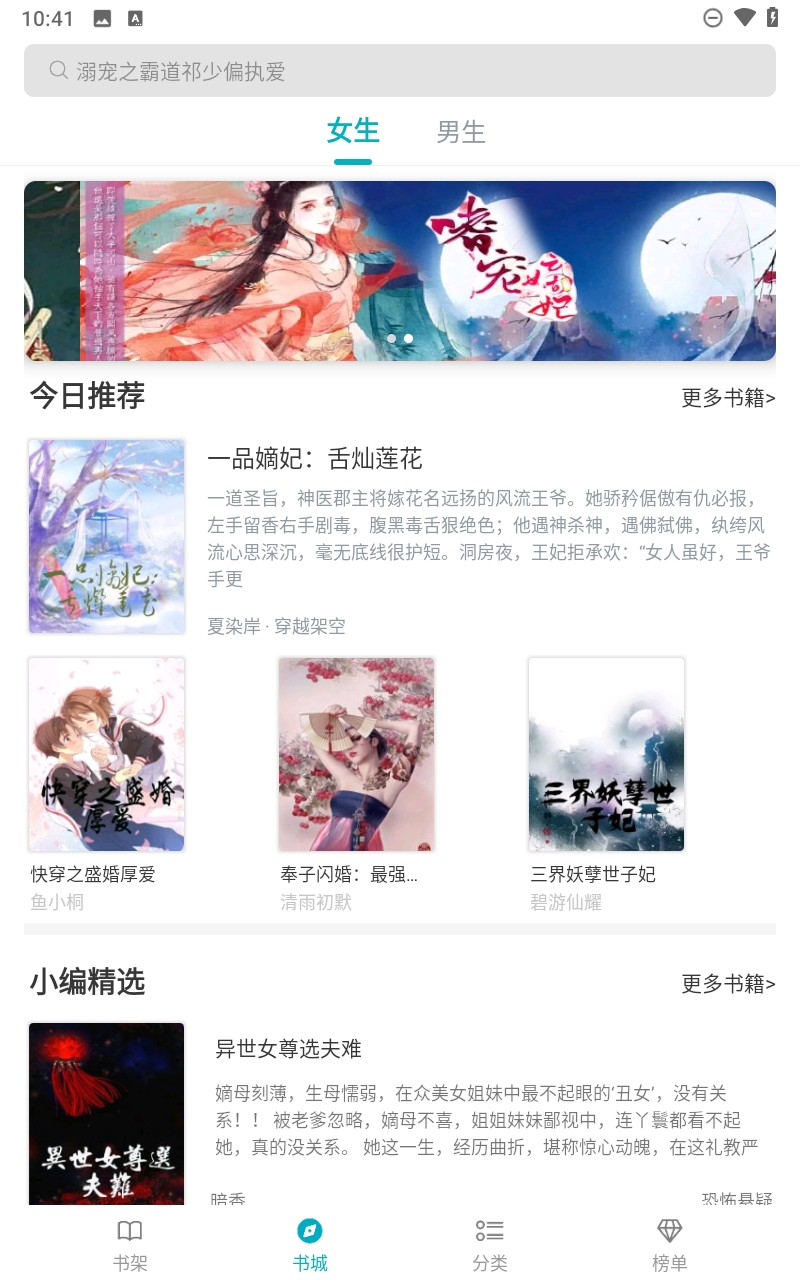The width and height of the screenshot is (800, 1280).
Task: Switch to the 分类 tab
Action: [490, 1246]
